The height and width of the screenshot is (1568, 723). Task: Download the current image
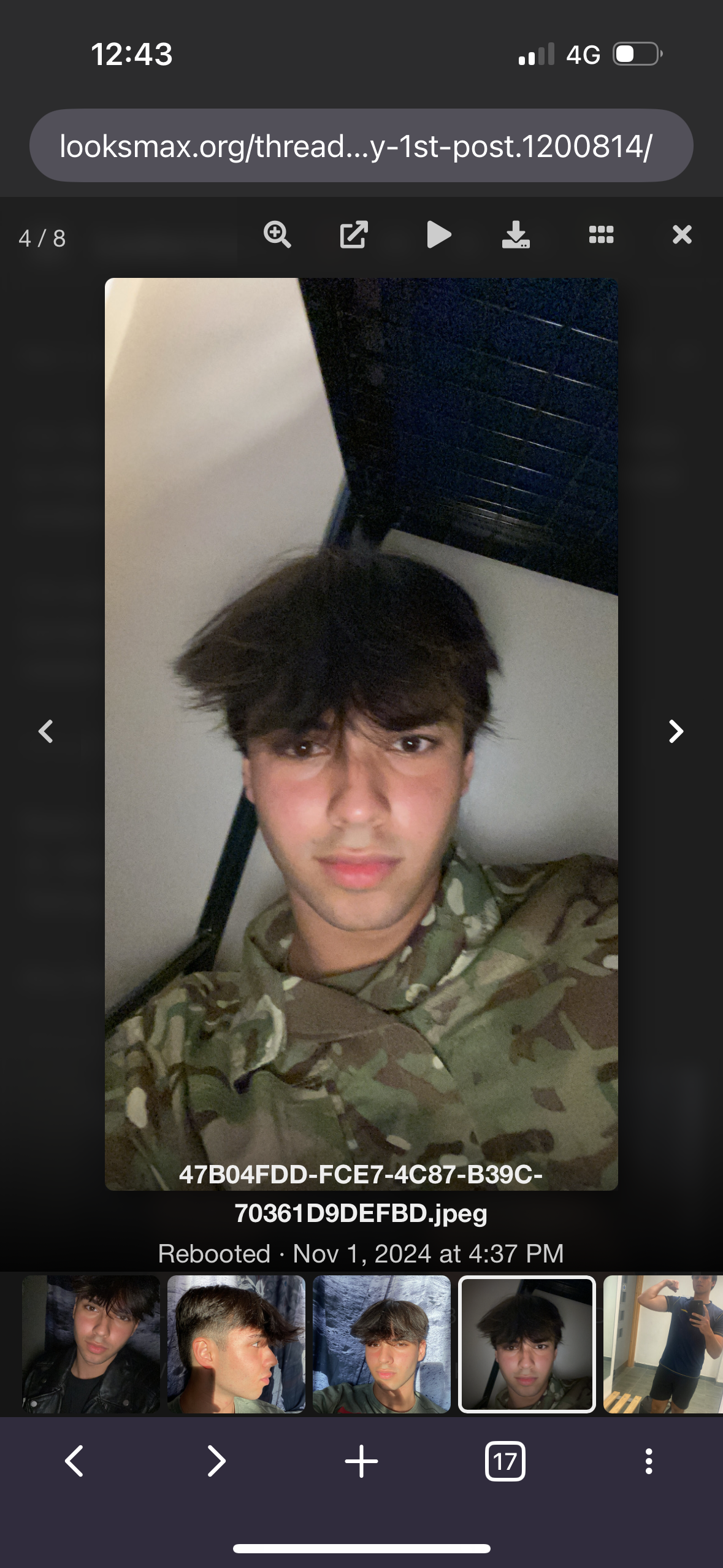click(x=516, y=235)
